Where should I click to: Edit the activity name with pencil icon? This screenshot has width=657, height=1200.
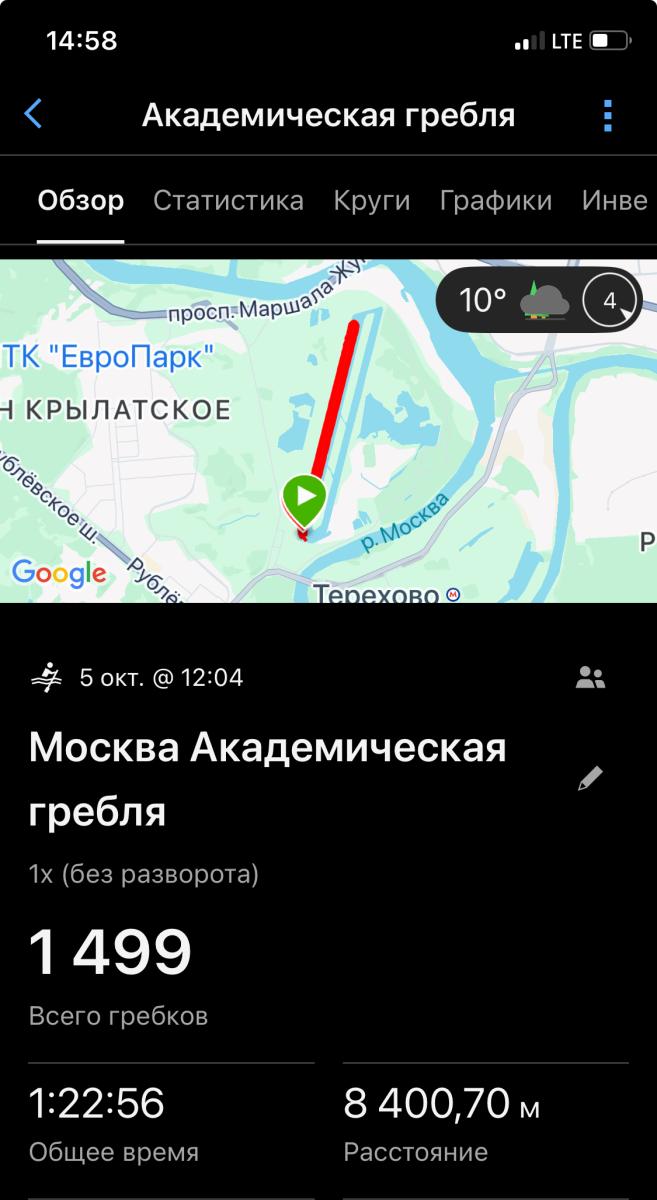590,779
